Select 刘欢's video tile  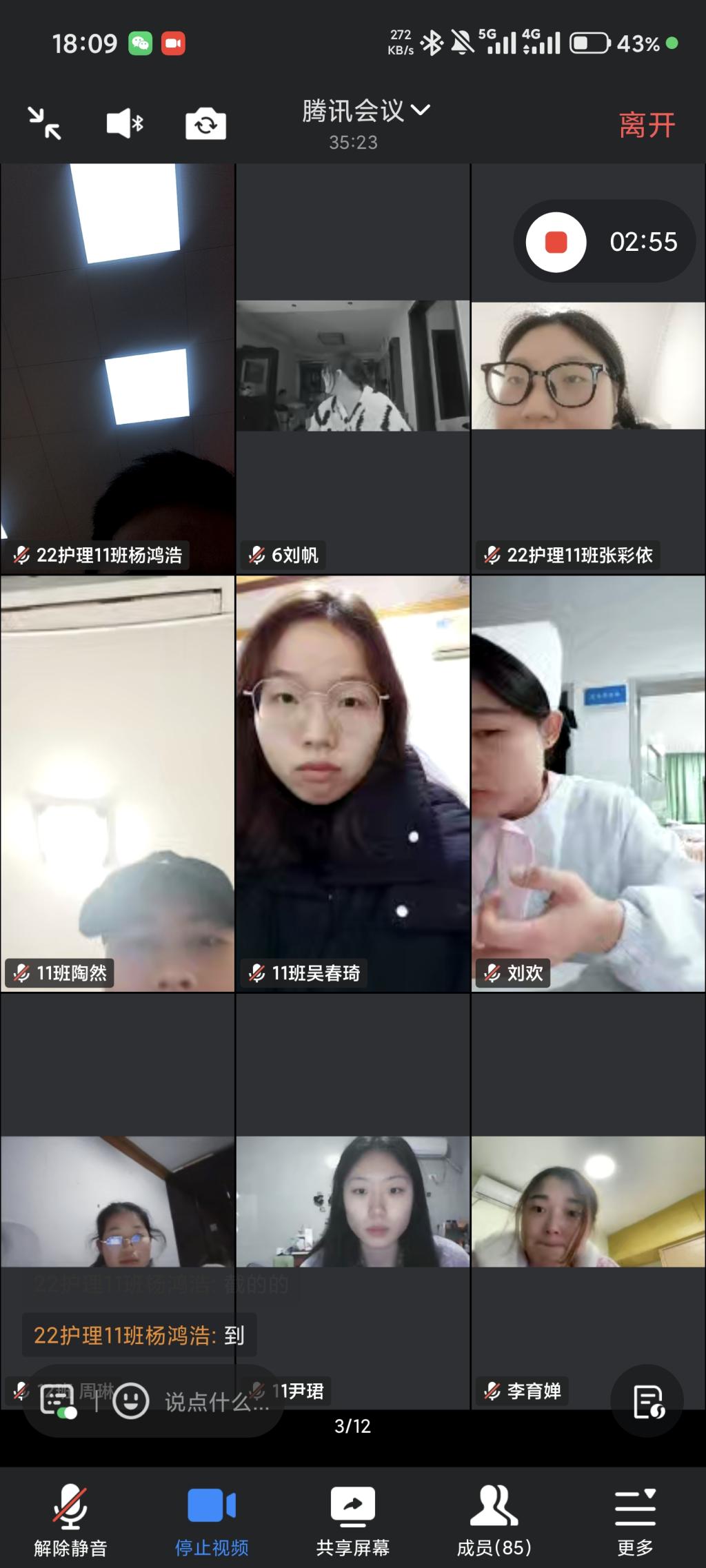tap(588, 784)
